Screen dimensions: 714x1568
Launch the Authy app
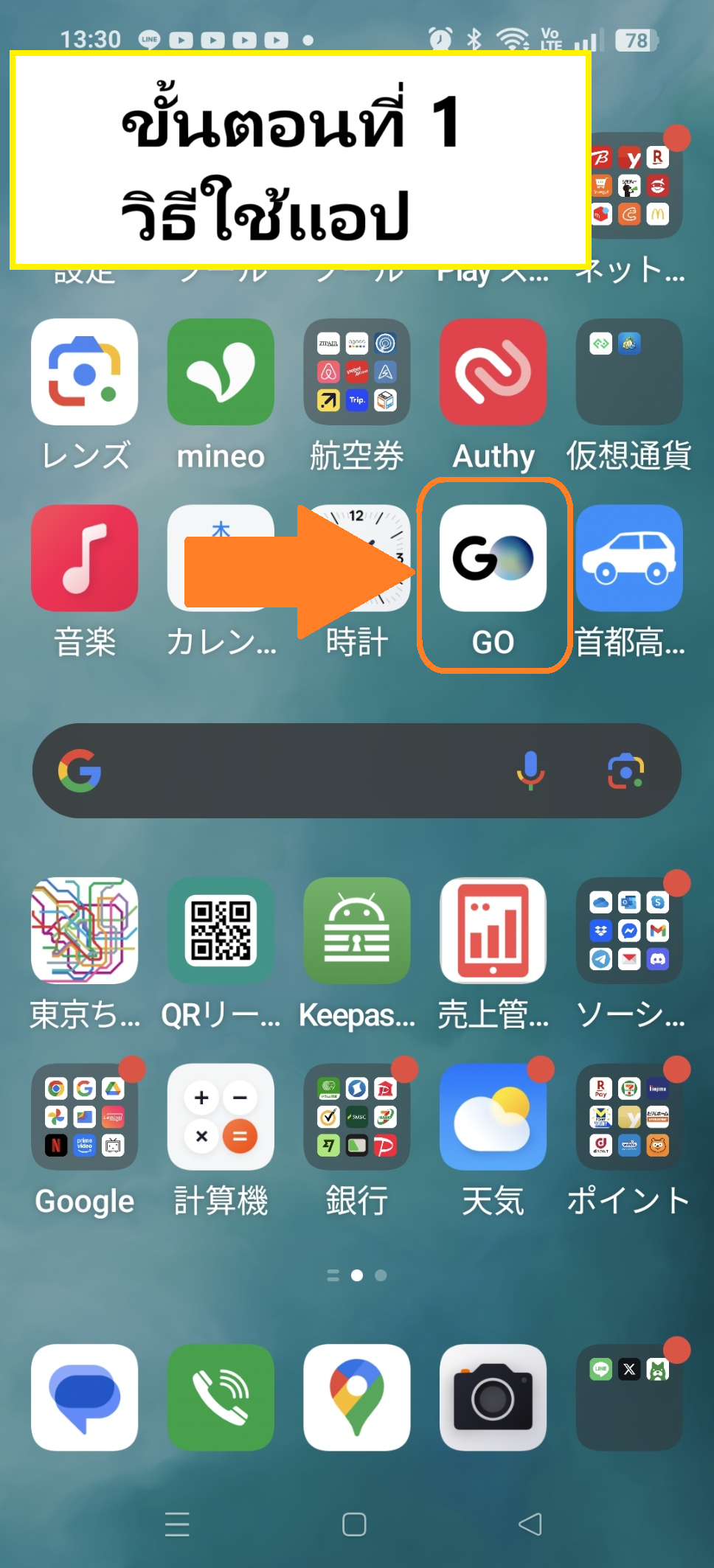pyautogui.click(x=493, y=372)
